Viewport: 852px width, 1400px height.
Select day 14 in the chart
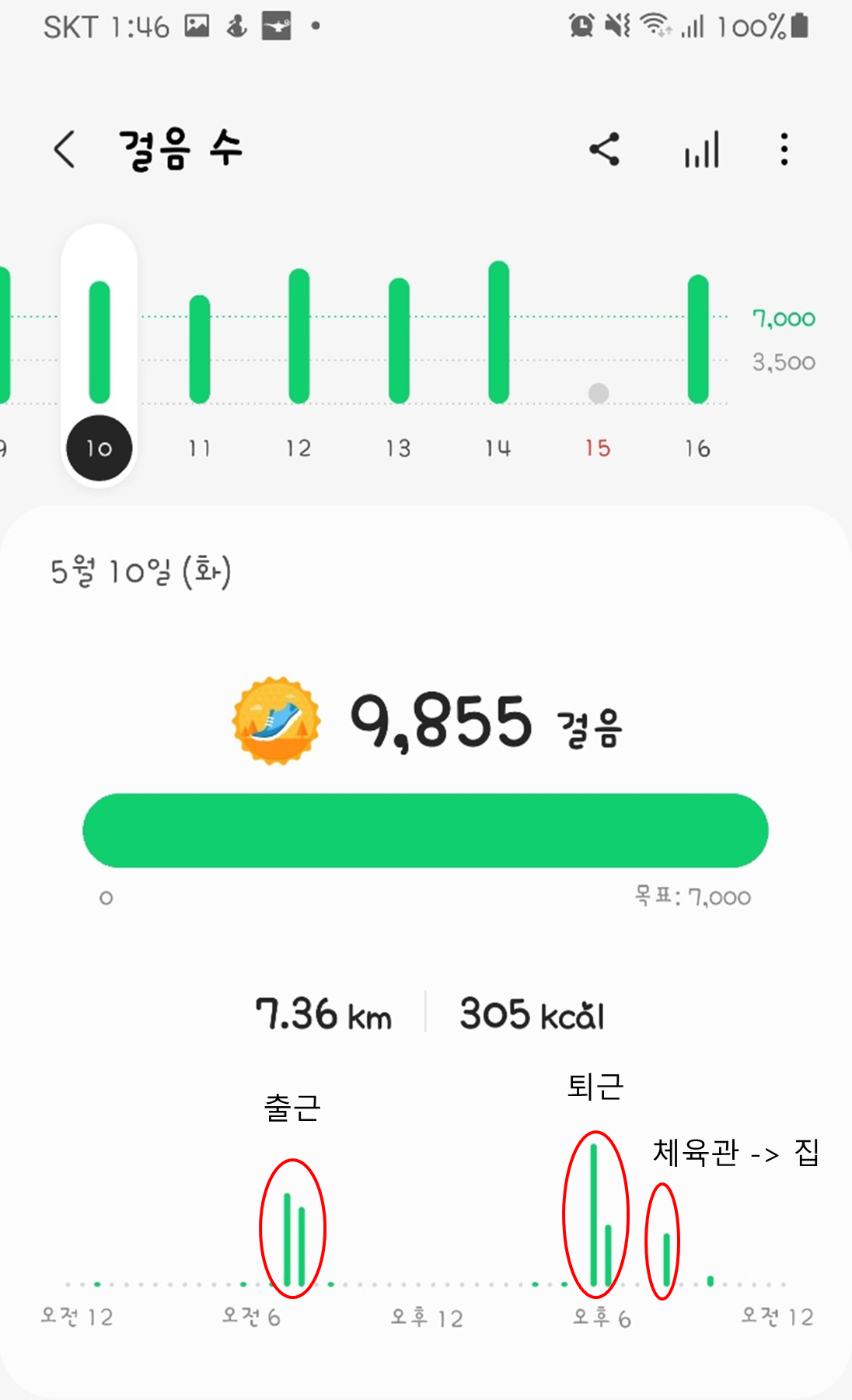[x=498, y=448]
